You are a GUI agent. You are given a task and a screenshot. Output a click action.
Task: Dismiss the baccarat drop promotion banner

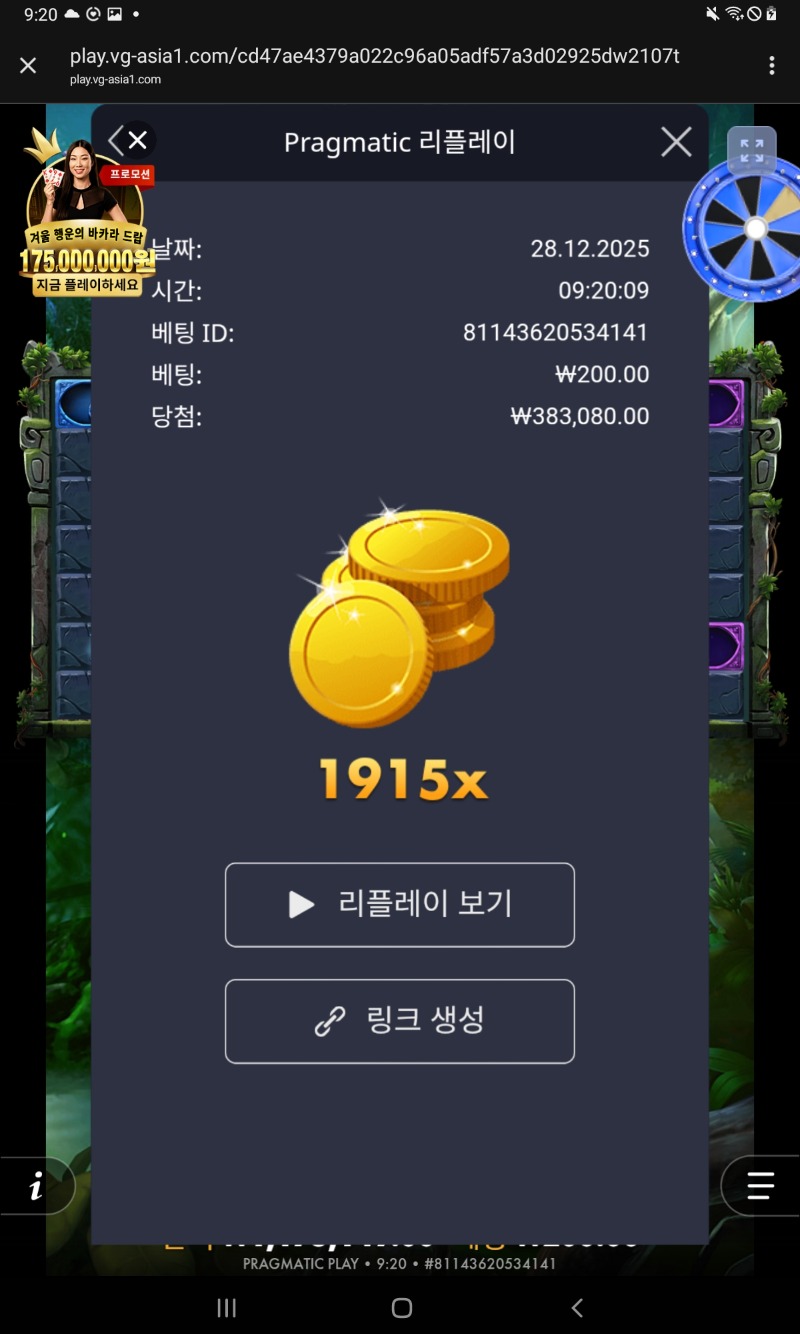pyautogui.click(x=137, y=141)
